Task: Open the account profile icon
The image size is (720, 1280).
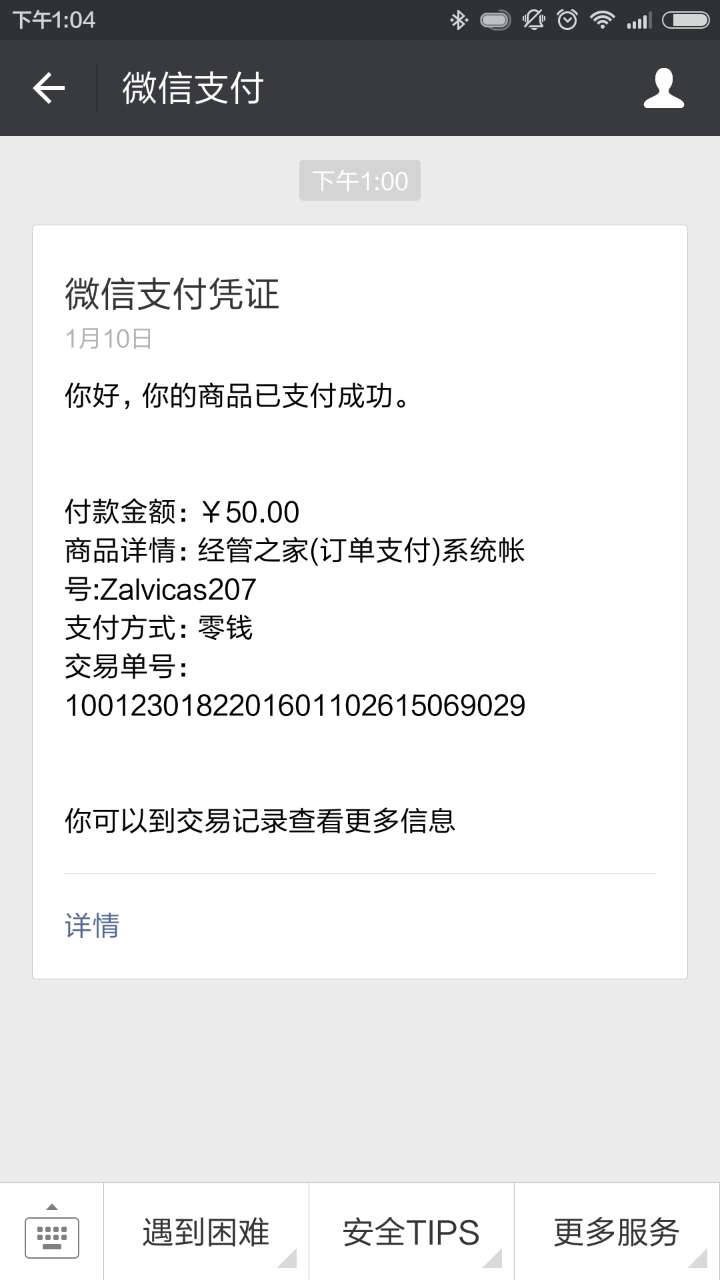Action: tap(663, 89)
